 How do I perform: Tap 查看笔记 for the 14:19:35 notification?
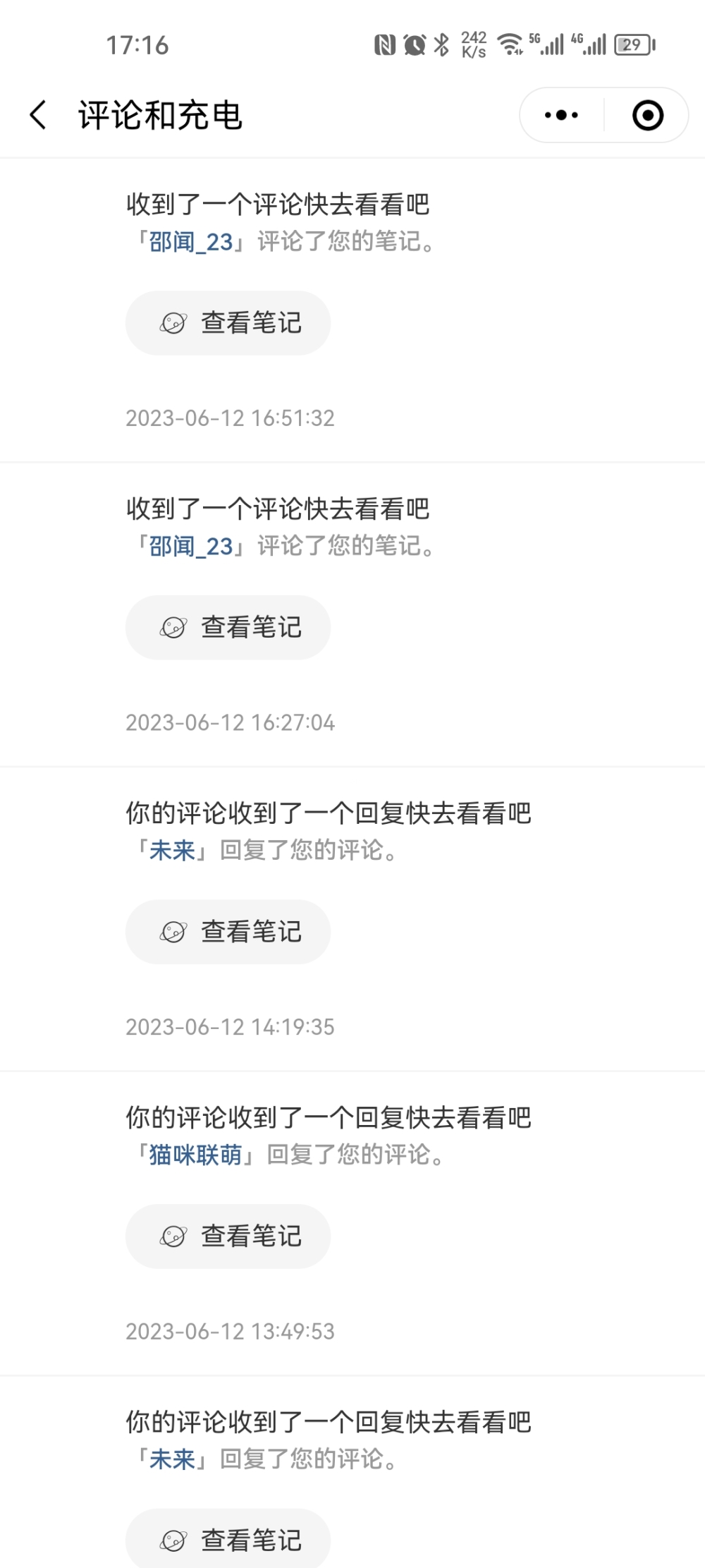coord(228,932)
